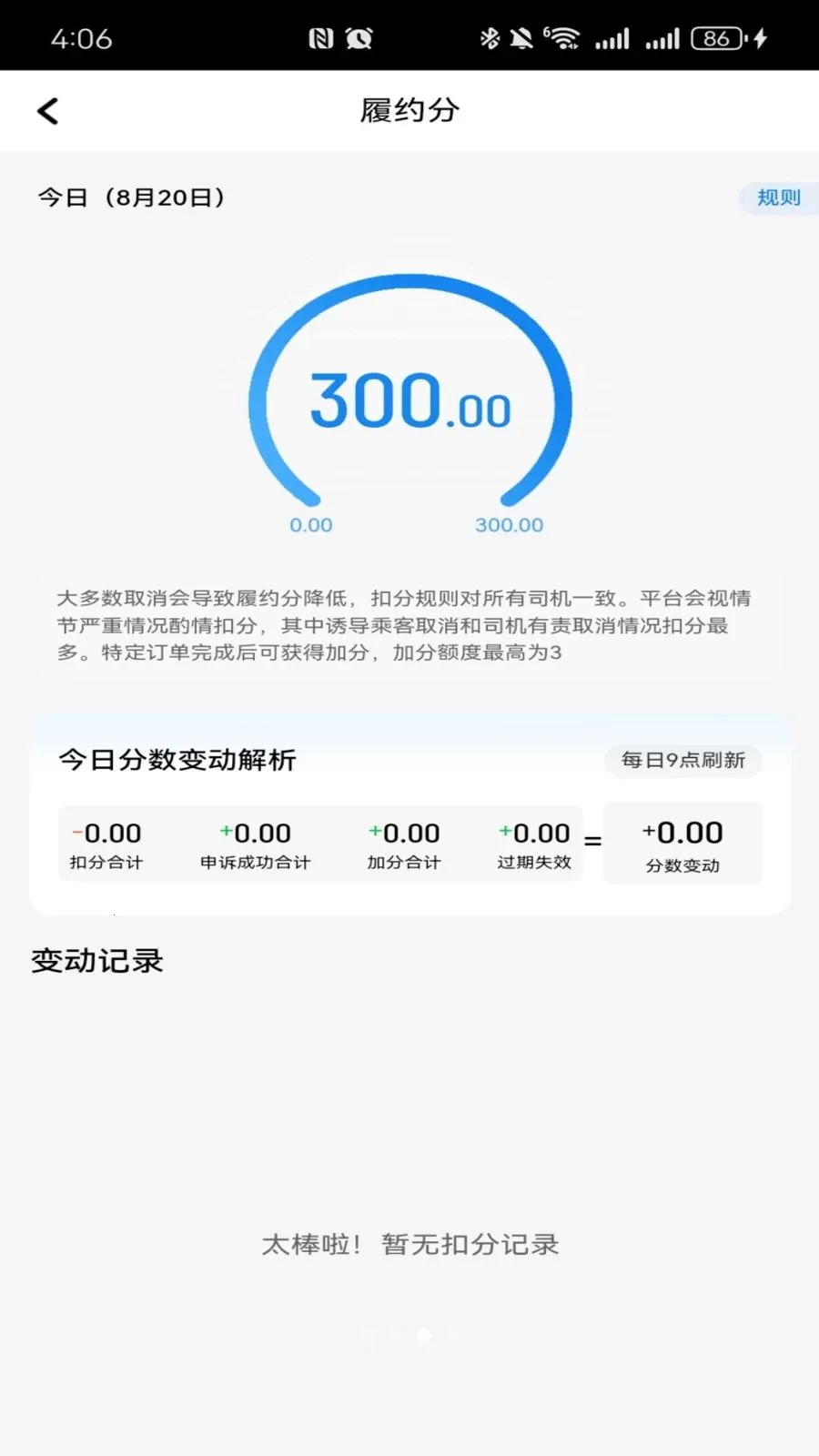This screenshot has height=1456, width=819.
Task: Tap the 加分合计 bonus total value
Action: (403, 844)
